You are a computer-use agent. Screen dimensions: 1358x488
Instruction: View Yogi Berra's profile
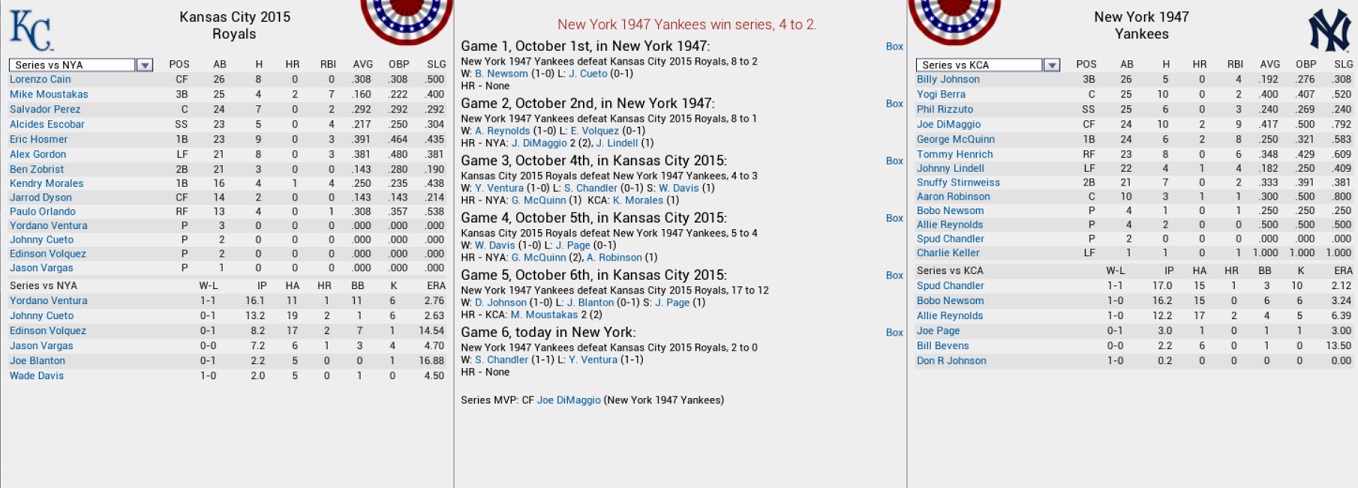[942, 94]
